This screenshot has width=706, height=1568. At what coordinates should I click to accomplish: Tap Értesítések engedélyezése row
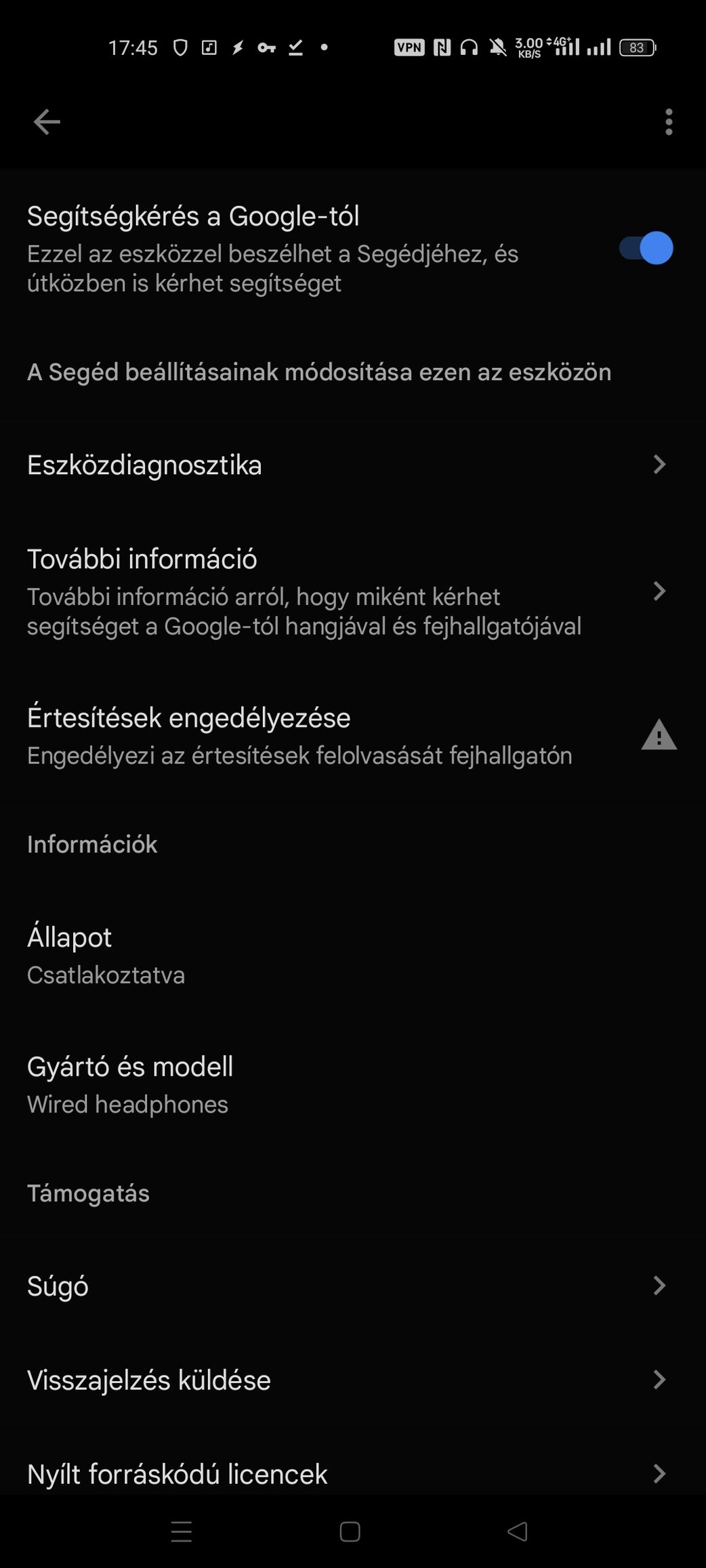(353, 736)
